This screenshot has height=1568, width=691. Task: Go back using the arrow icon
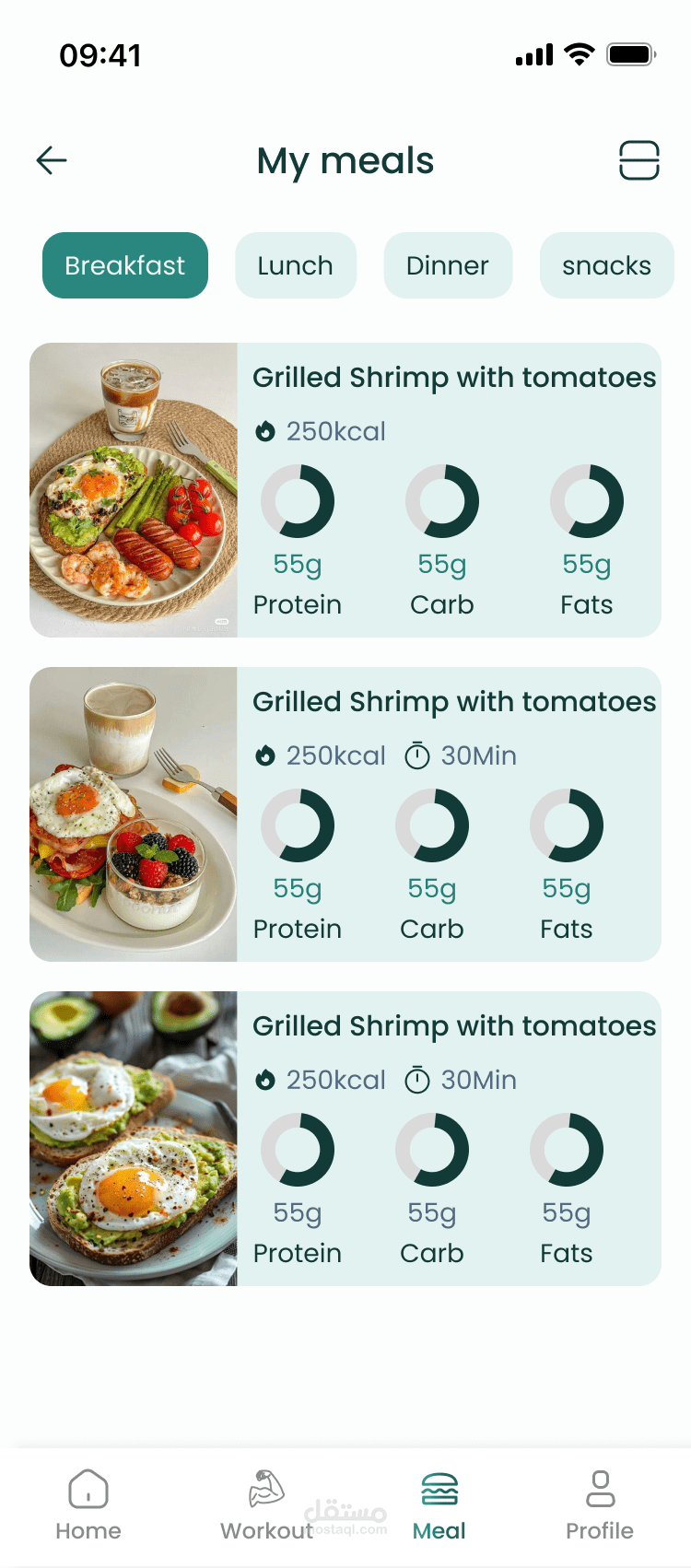[52, 160]
